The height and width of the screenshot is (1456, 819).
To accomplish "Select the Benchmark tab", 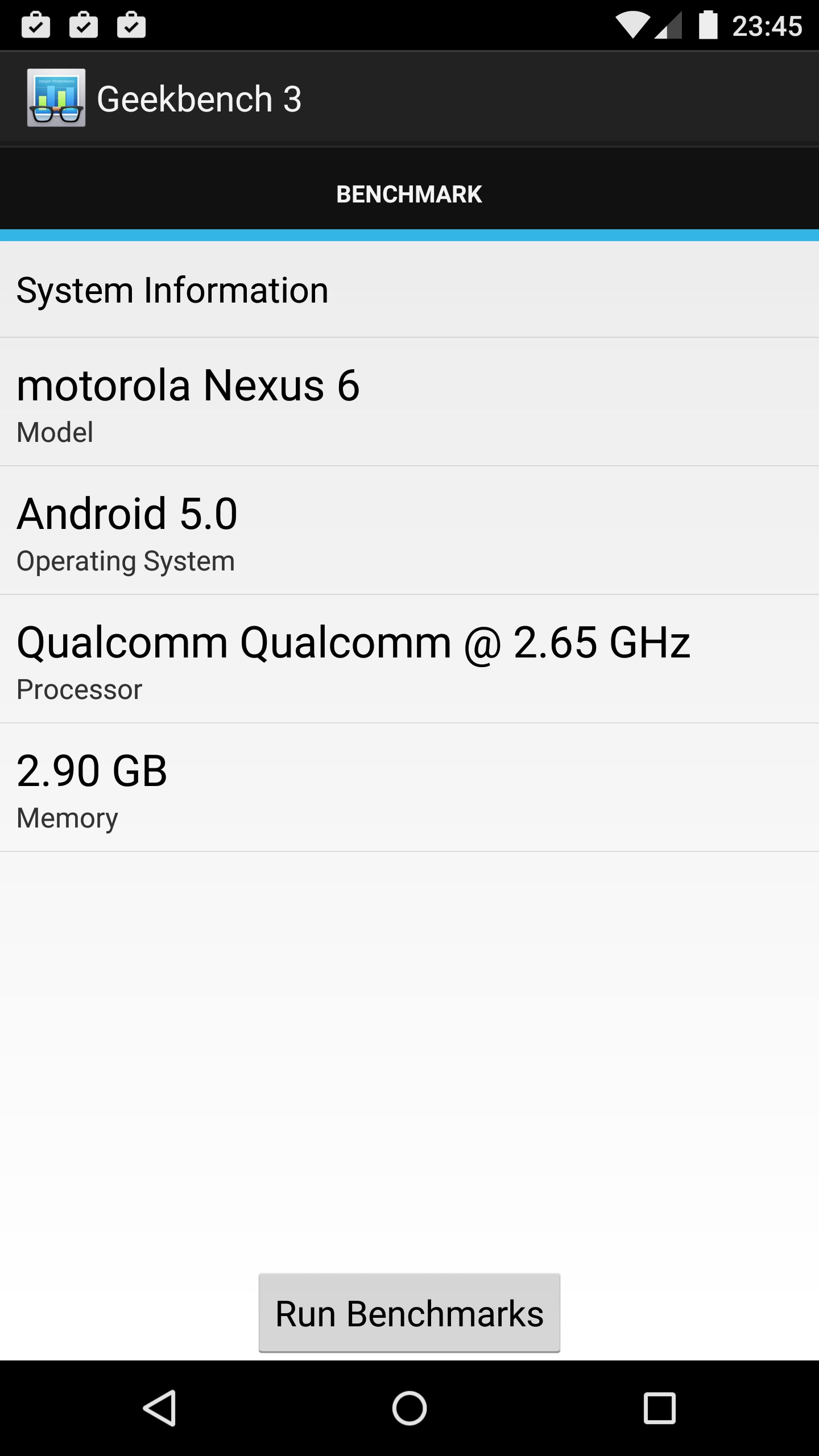I will tap(409, 194).
